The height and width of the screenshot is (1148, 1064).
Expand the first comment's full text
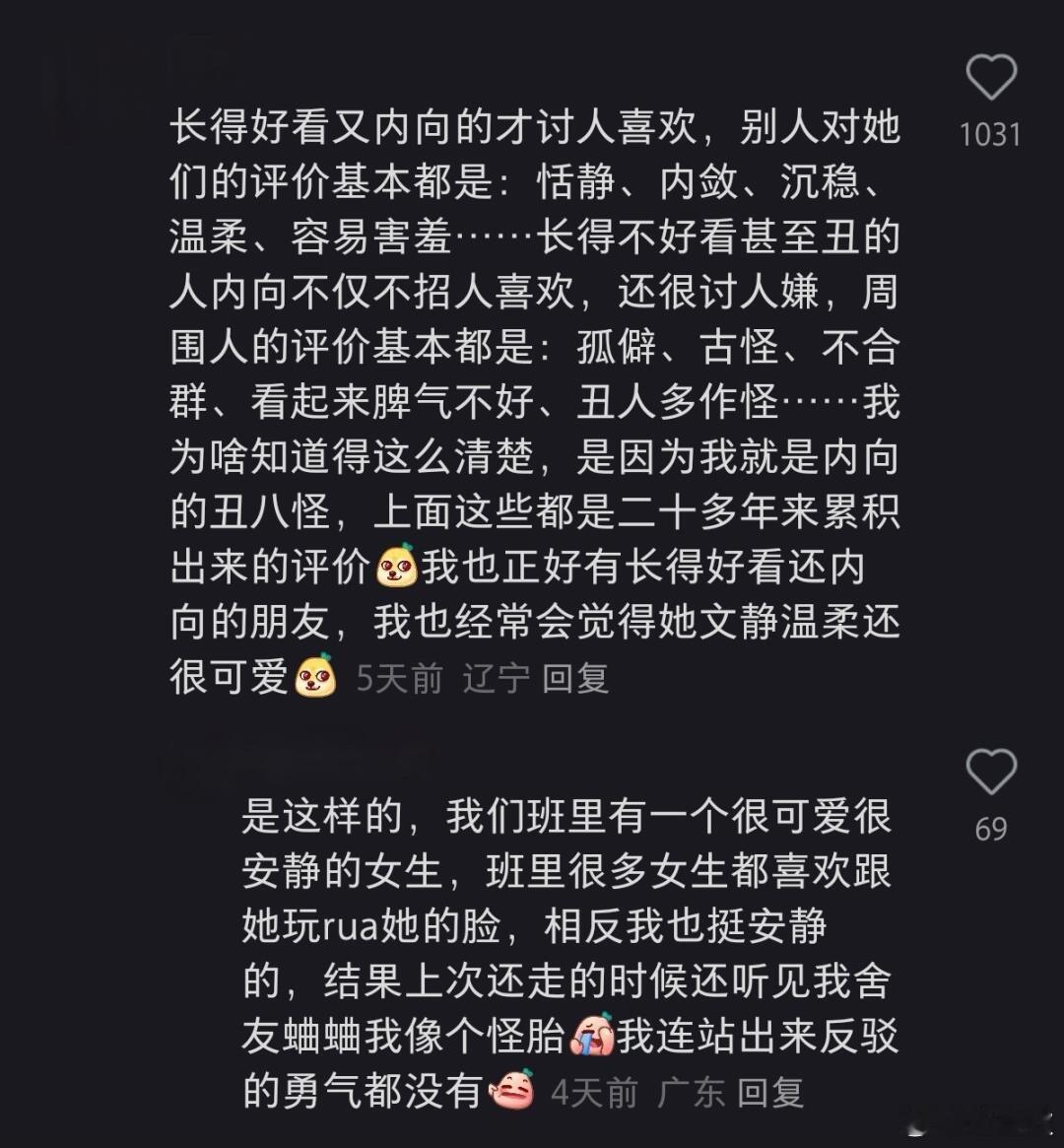(x=542, y=394)
